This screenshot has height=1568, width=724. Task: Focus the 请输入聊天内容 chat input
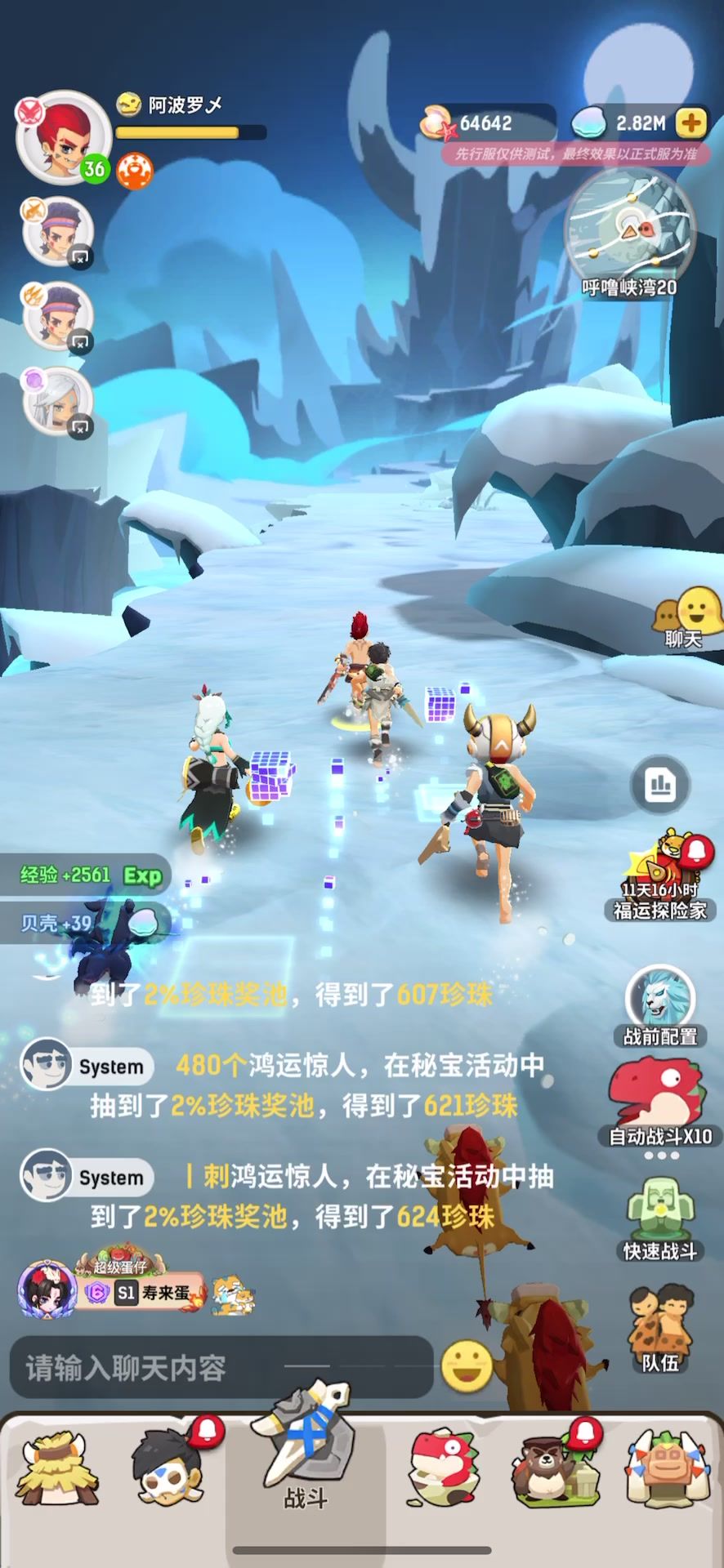[x=221, y=1367]
